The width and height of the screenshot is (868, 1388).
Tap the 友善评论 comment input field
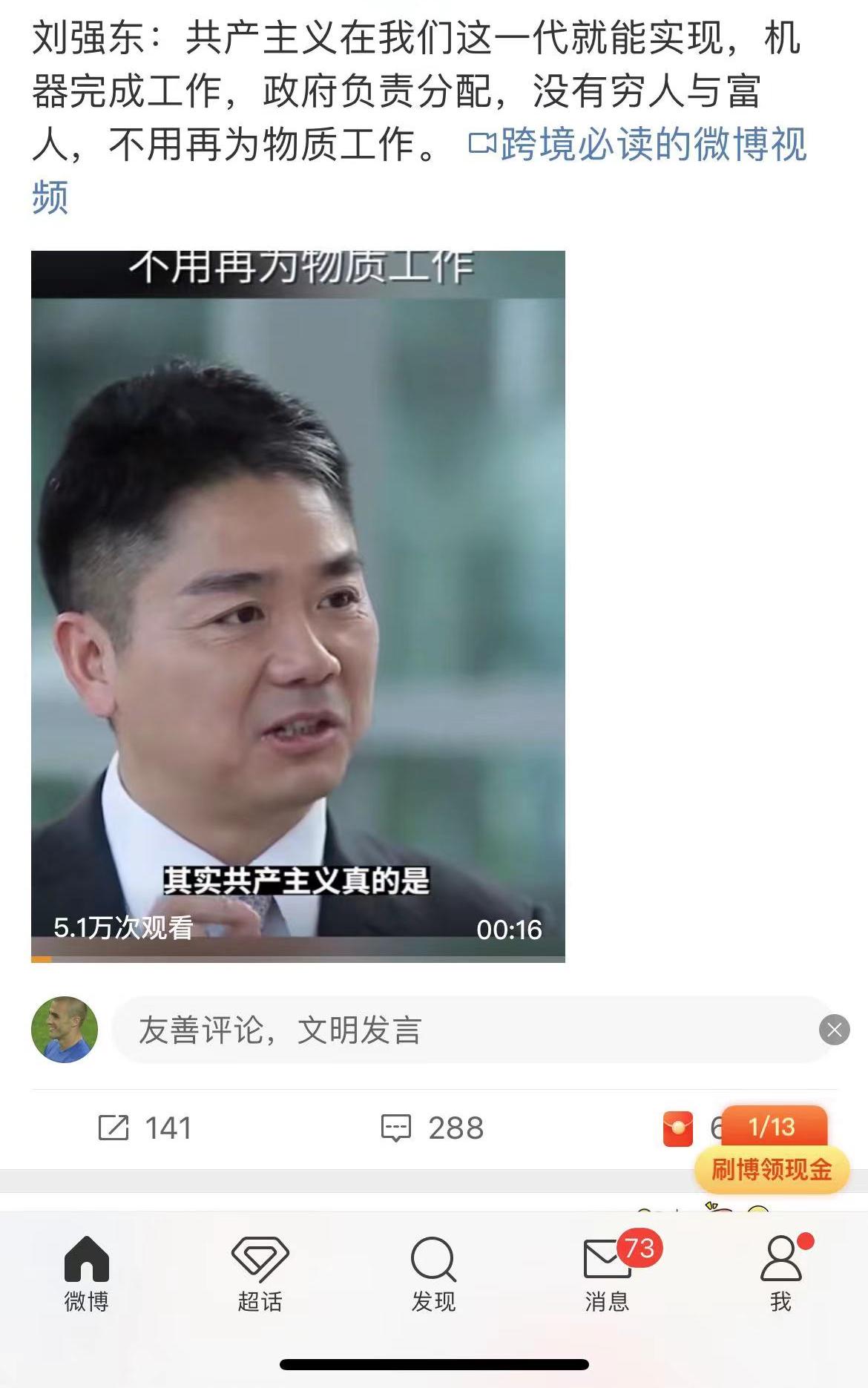[460, 1030]
